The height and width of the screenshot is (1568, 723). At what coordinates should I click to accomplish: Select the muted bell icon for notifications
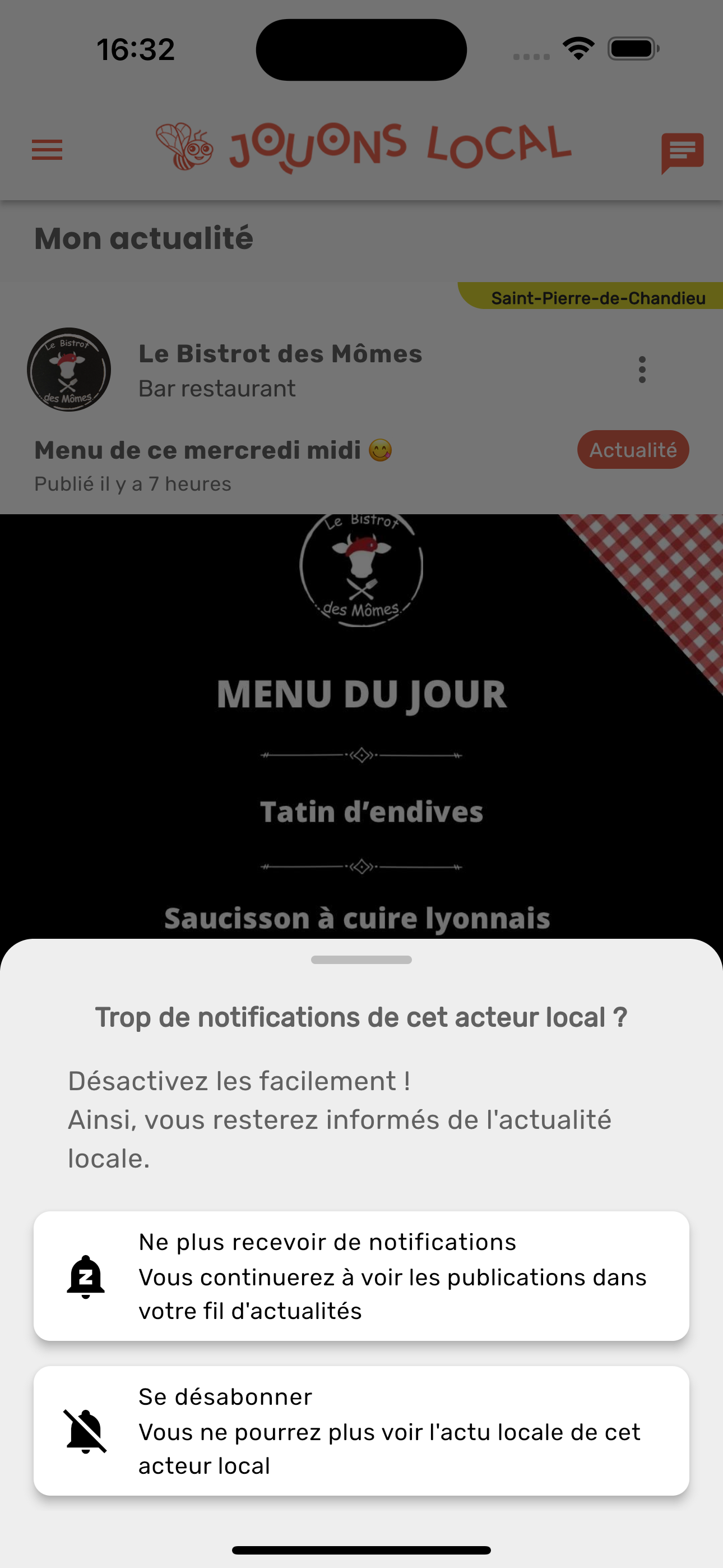[x=86, y=1276]
